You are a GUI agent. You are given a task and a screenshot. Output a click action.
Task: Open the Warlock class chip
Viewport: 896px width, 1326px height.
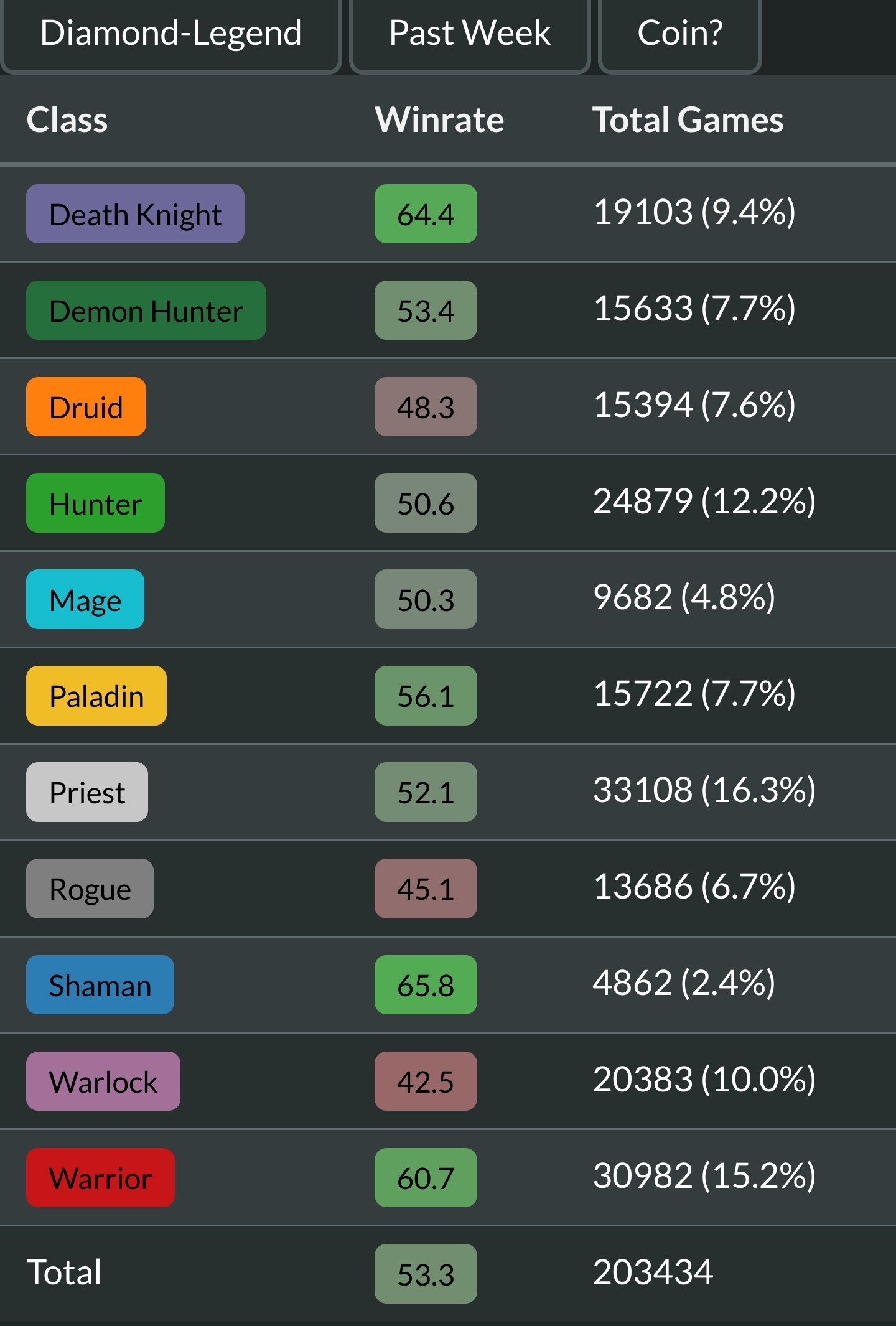point(103,1081)
